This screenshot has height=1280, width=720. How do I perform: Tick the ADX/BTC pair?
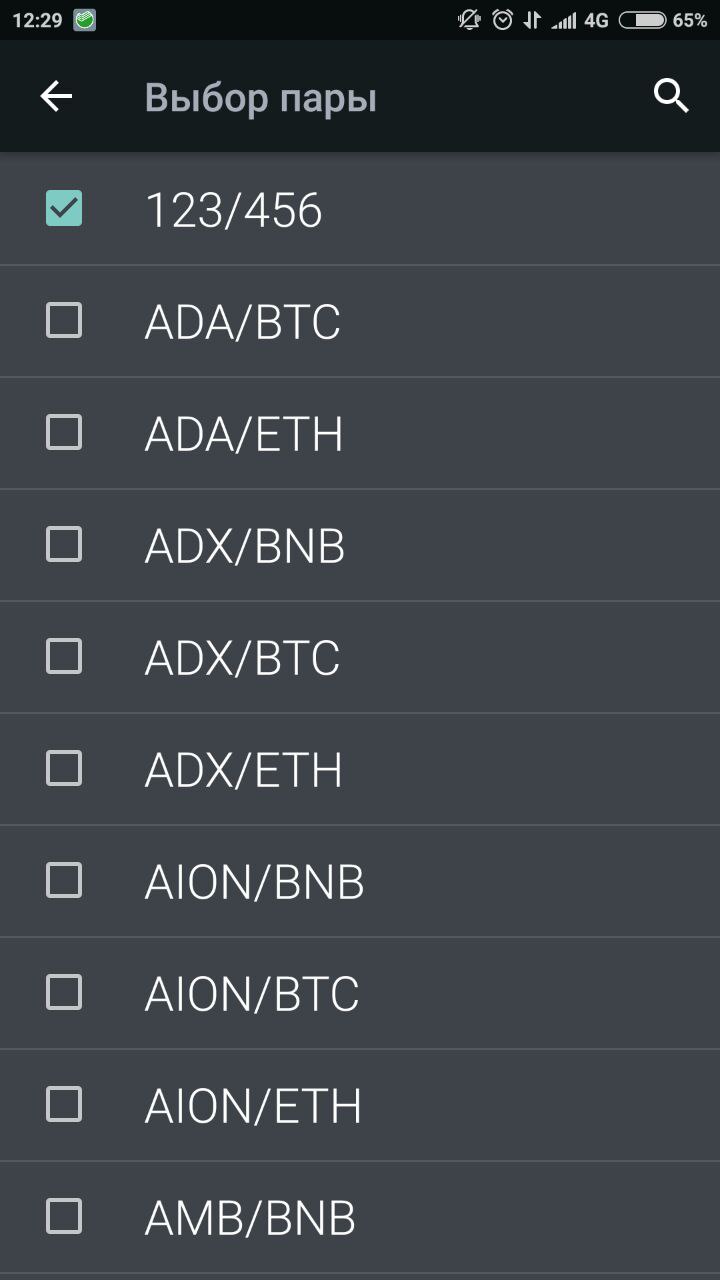click(64, 657)
